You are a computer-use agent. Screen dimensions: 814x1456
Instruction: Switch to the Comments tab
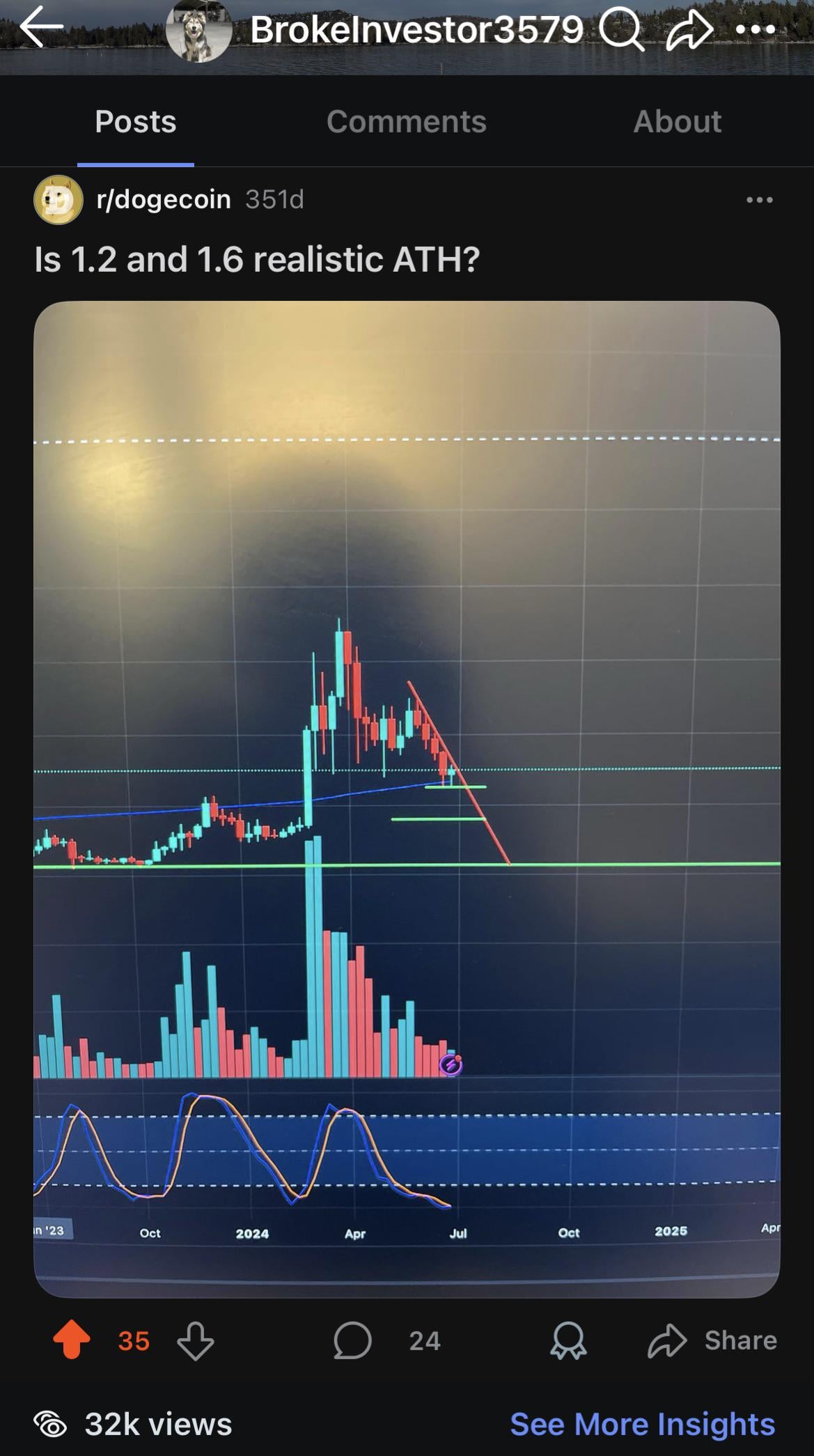coord(406,122)
